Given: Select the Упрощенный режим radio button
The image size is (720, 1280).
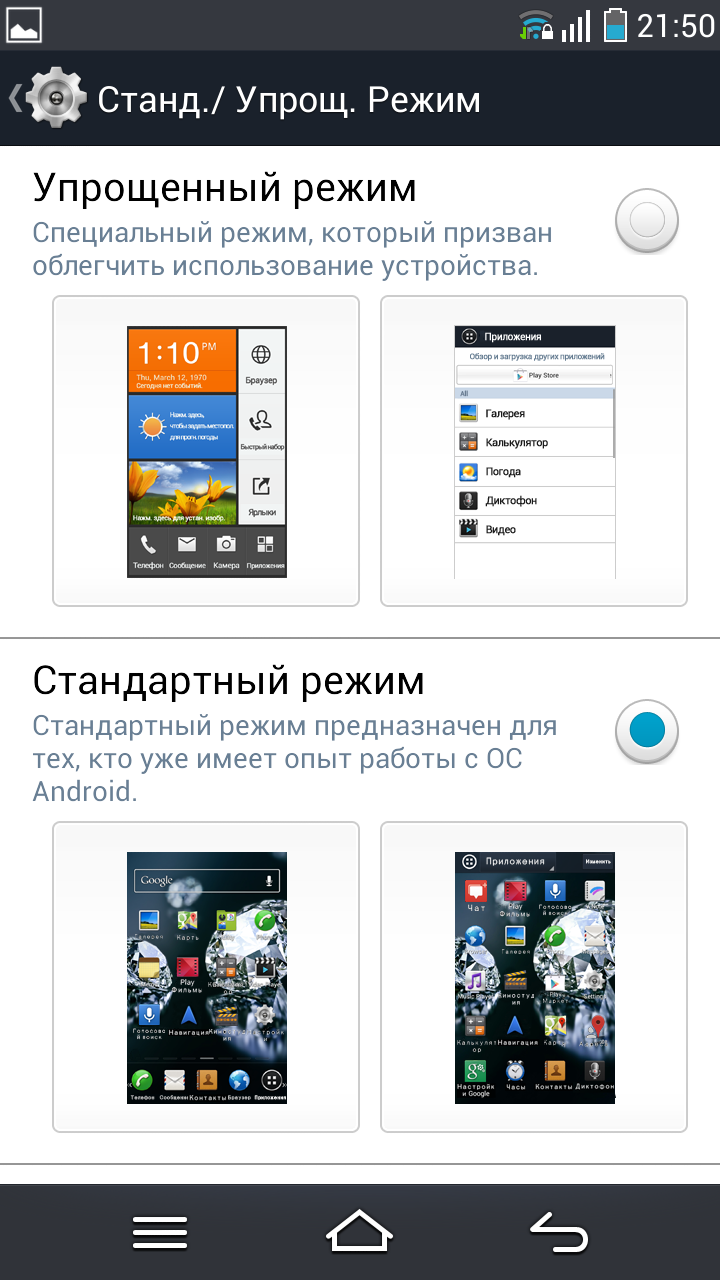Looking at the screenshot, I should click(647, 220).
